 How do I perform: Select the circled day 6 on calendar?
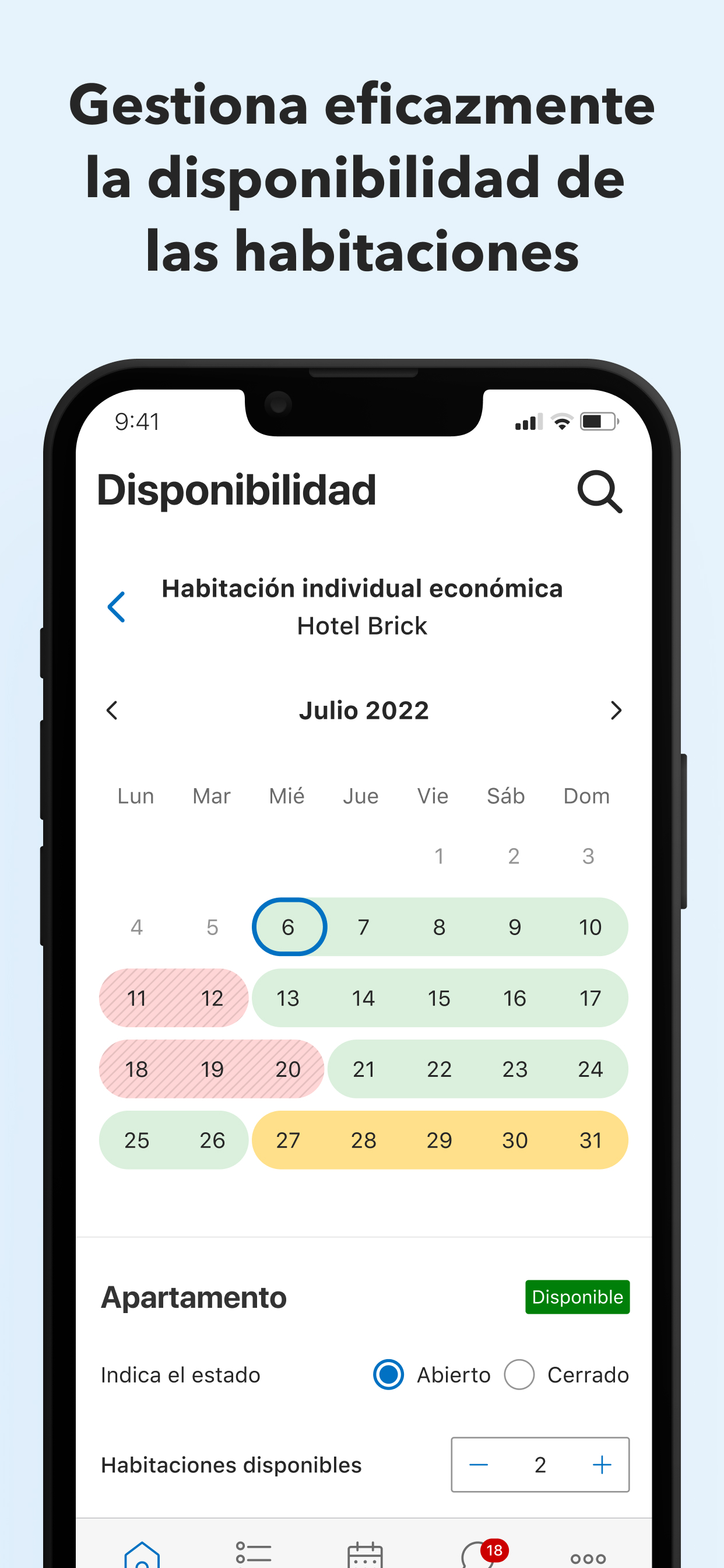pyautogui.click(x=289, y=926)
